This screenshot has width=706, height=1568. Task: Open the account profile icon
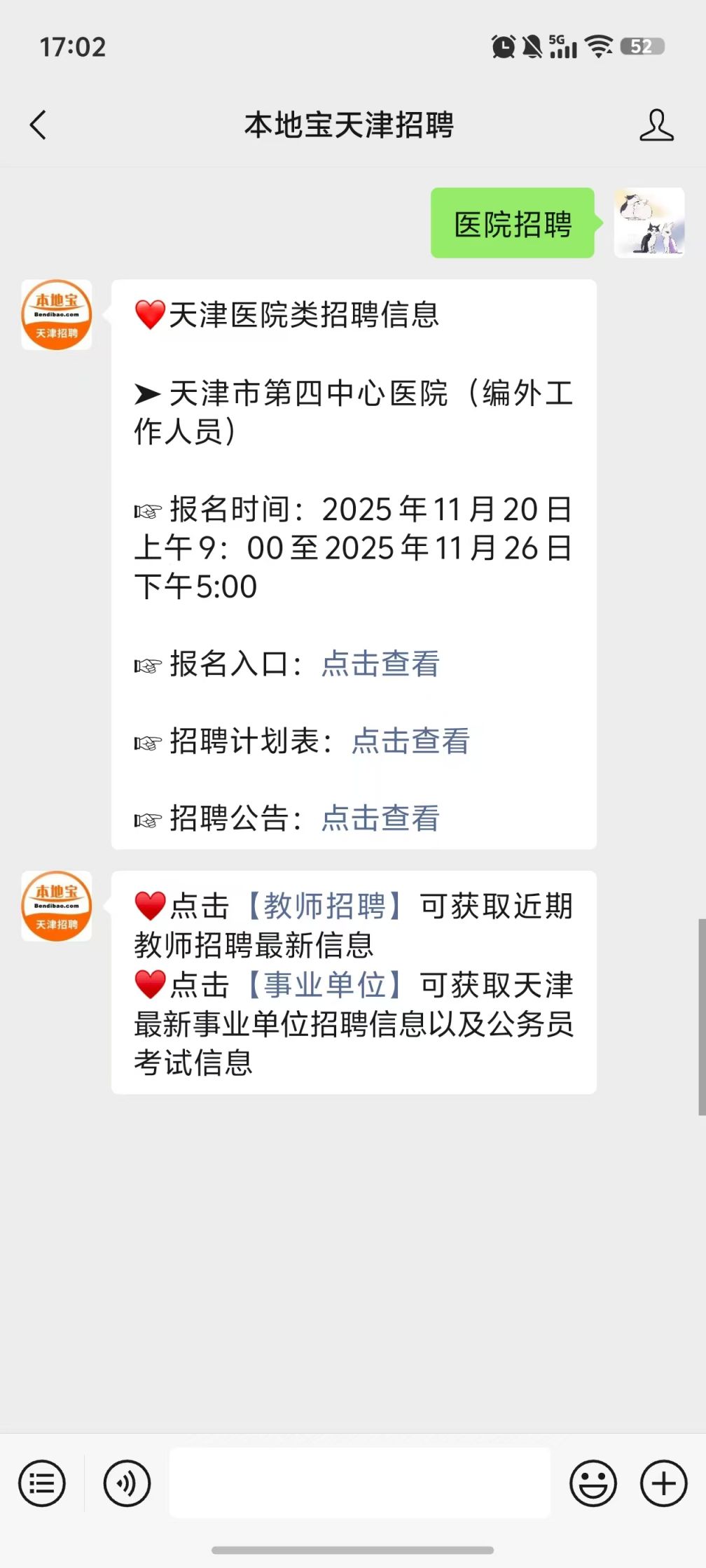pos(656,125)
